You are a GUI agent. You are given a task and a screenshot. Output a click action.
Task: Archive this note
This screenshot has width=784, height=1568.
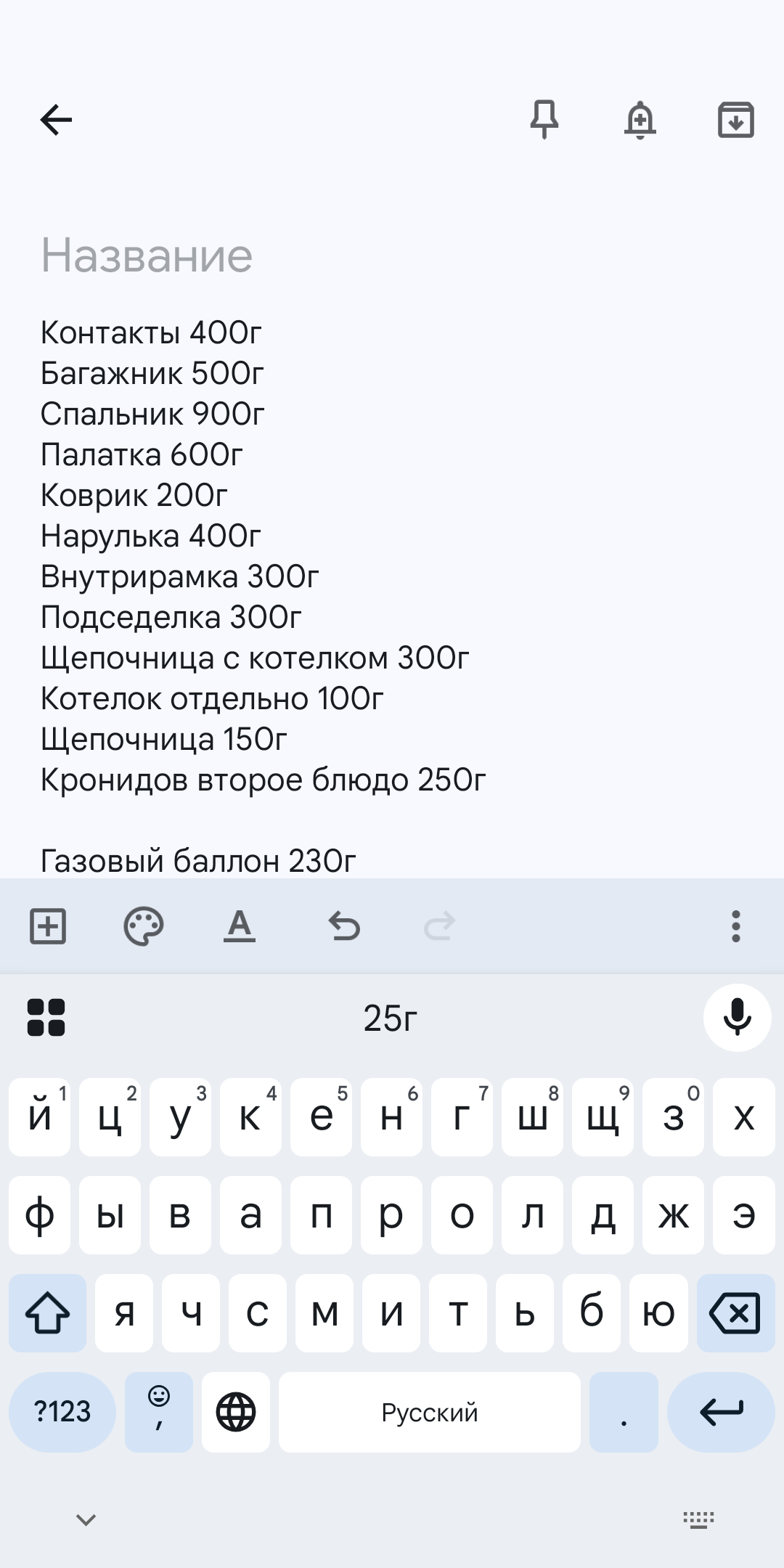tap(735, 120)
